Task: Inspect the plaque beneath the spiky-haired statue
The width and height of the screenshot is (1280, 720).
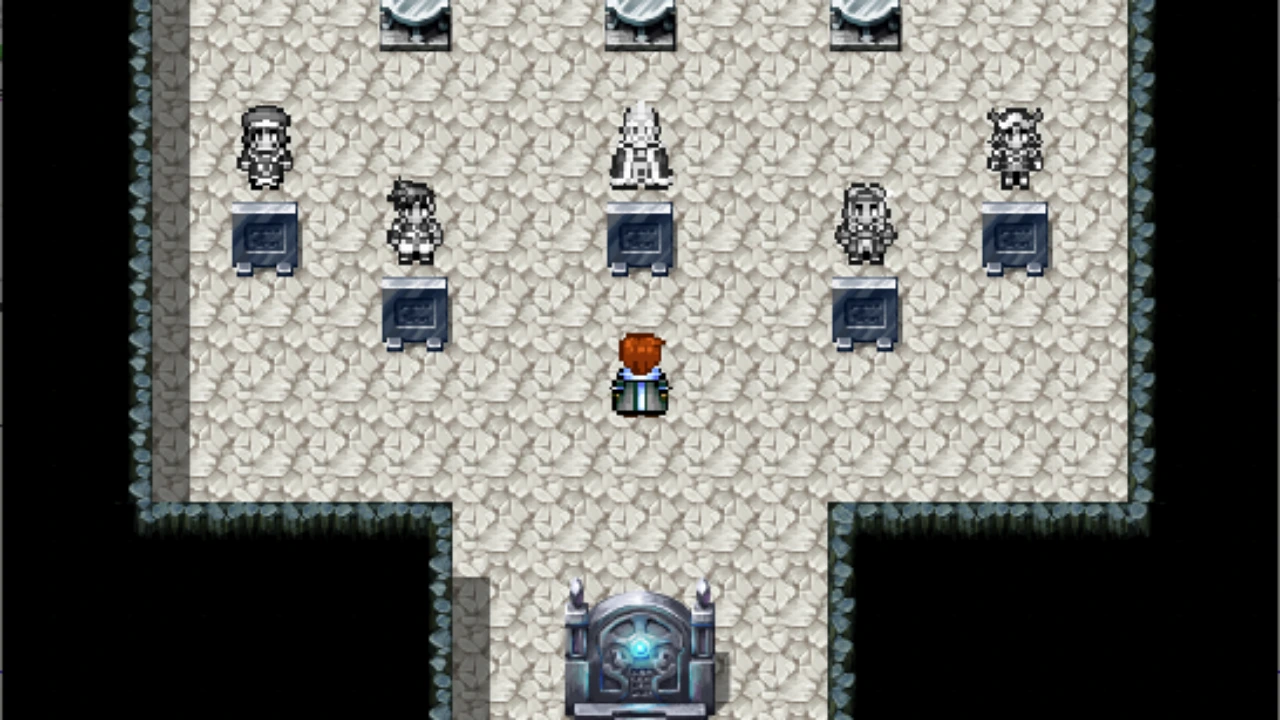Action: click(x=414, y=313)
